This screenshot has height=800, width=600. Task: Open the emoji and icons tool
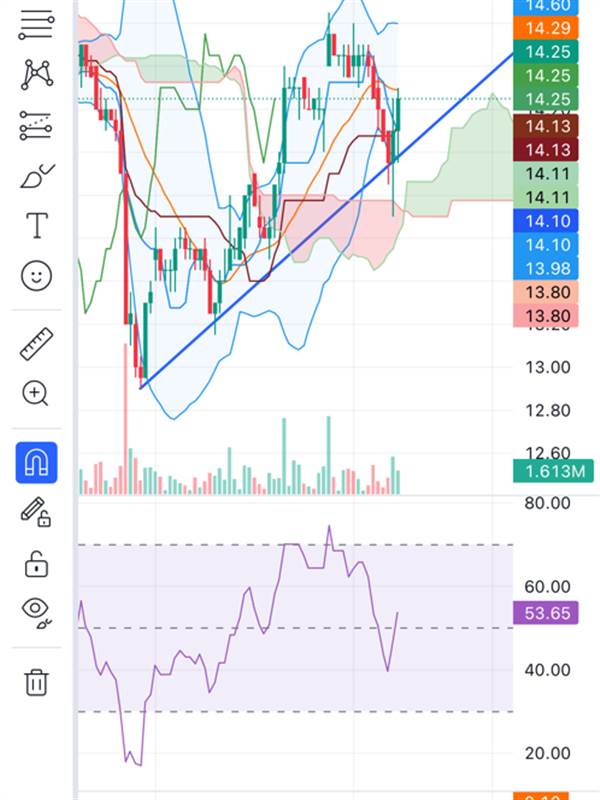pyautogui.click(x=36, y=276)
